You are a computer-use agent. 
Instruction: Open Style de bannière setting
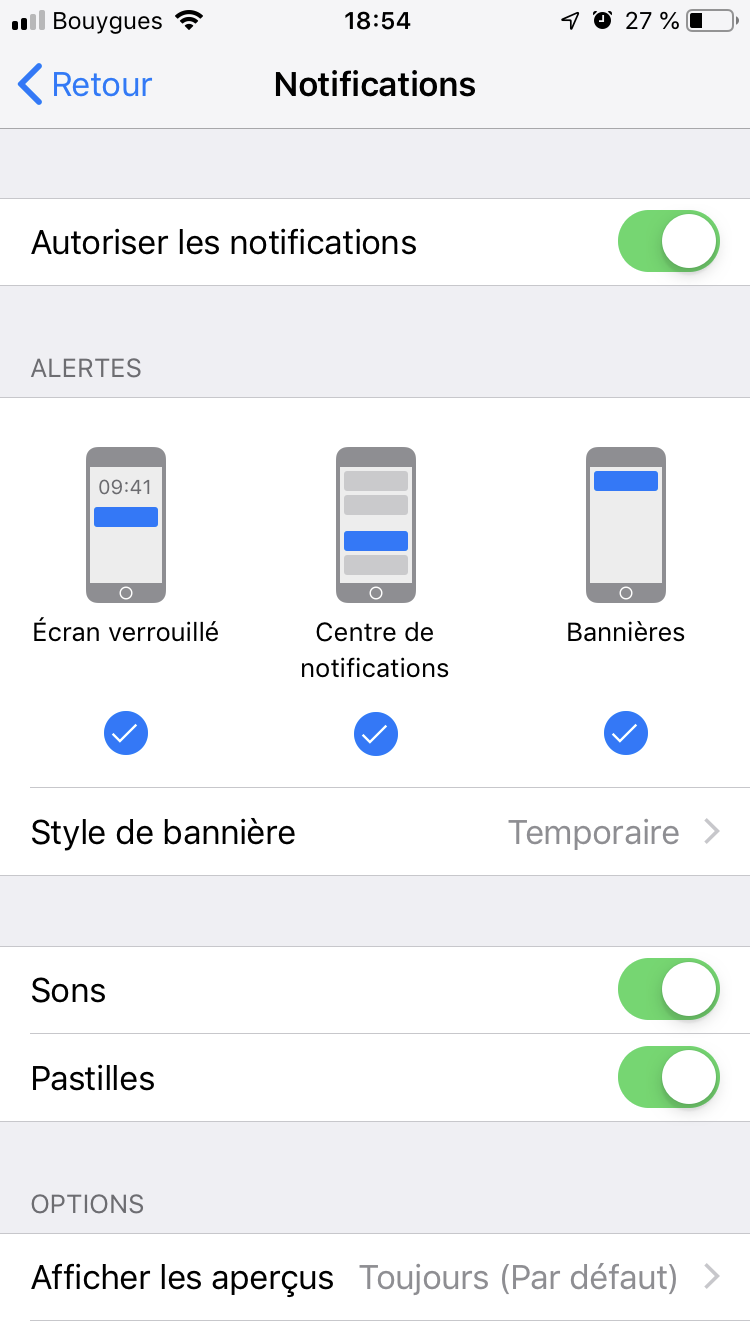coord(375,832)
